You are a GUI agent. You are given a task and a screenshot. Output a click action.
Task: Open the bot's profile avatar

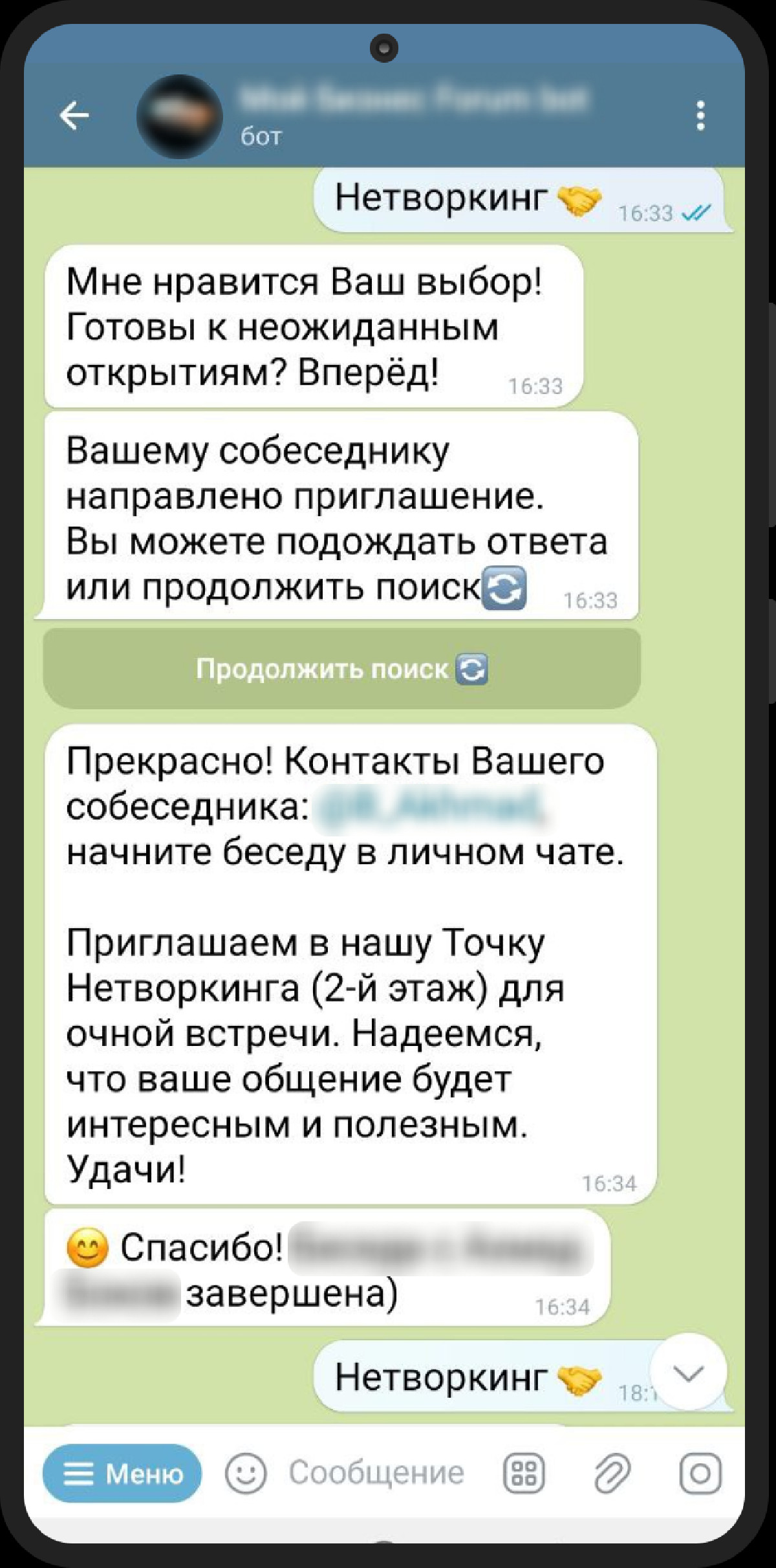180,116
